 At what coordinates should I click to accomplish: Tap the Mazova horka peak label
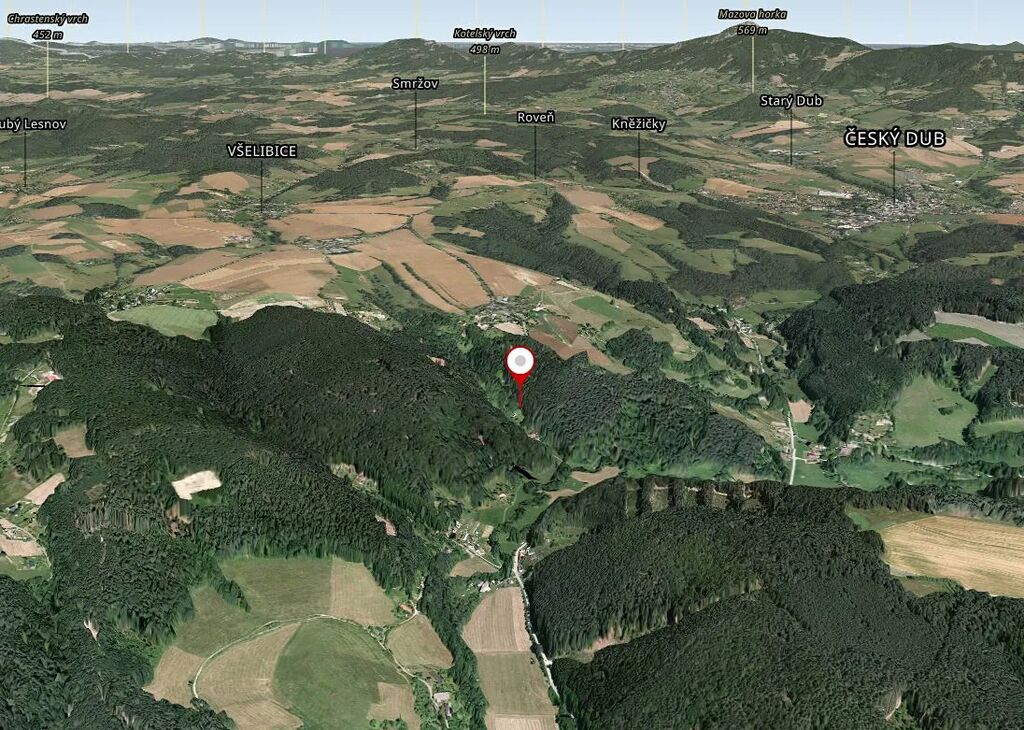(x=753, y=21)
